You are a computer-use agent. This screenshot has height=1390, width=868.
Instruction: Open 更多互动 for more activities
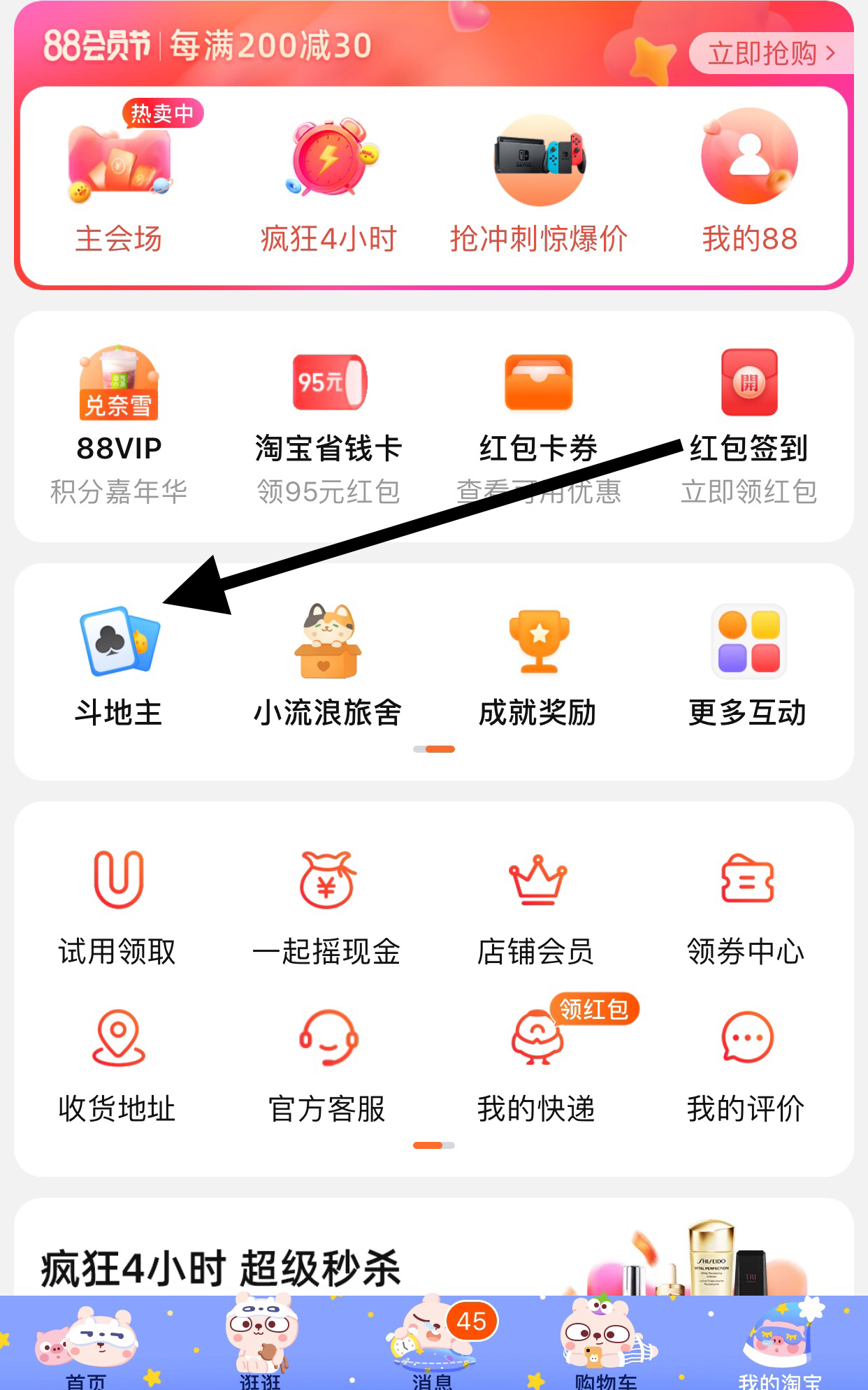click(748, 664)
